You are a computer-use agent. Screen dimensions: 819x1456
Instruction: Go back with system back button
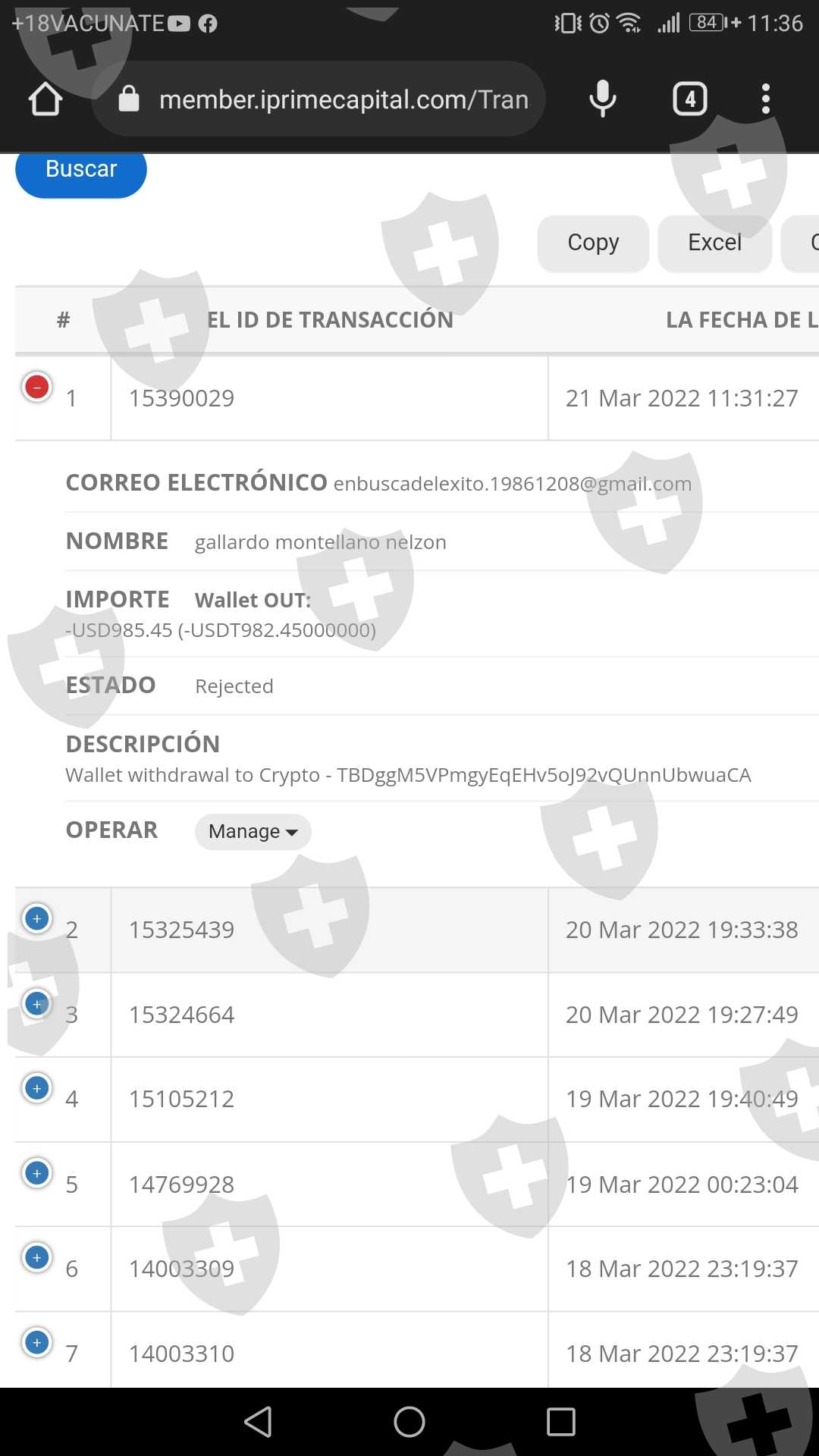click(258, 1422)
